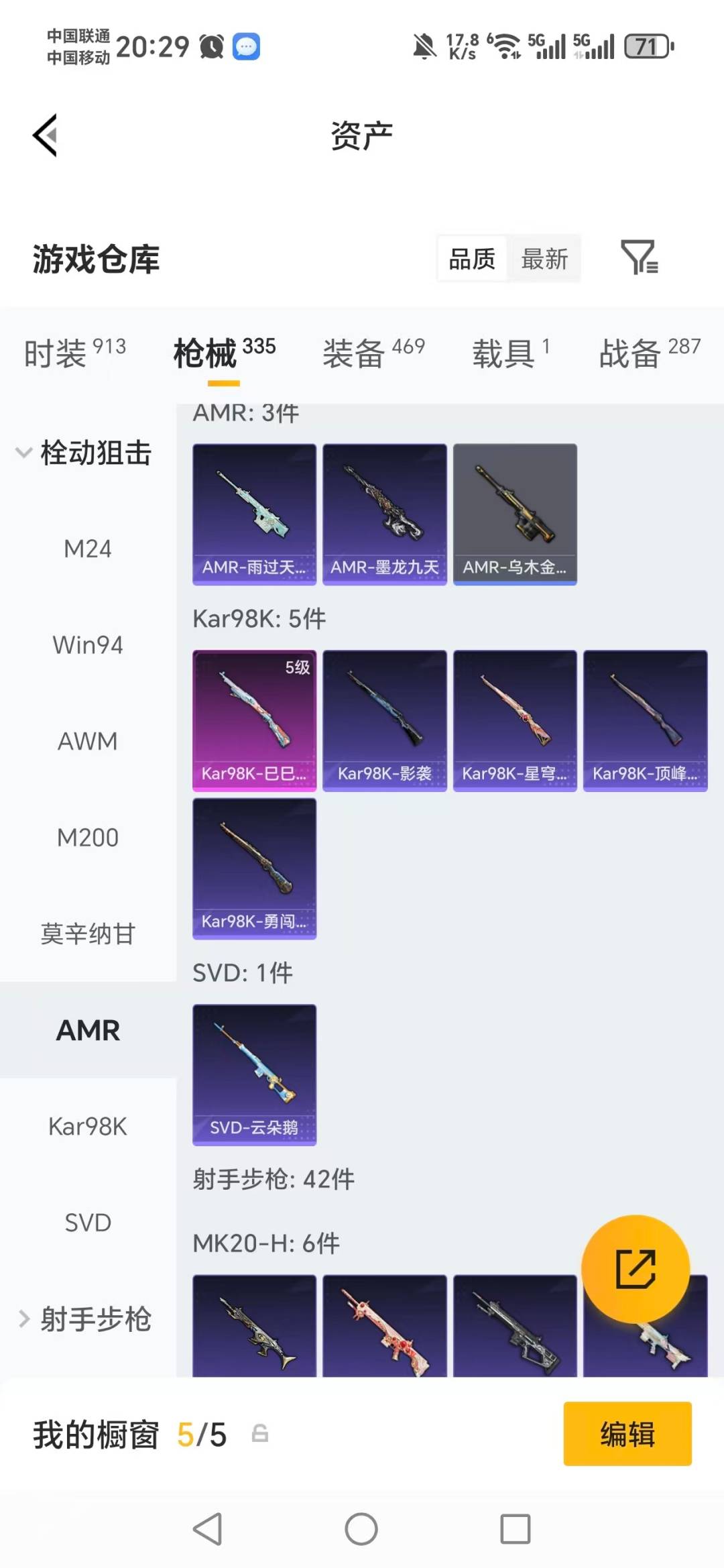Select the AMR category in sidebar
The width and height of the screenshot is (724, 1568).
pyautogui.click(x=87, y=1030)
